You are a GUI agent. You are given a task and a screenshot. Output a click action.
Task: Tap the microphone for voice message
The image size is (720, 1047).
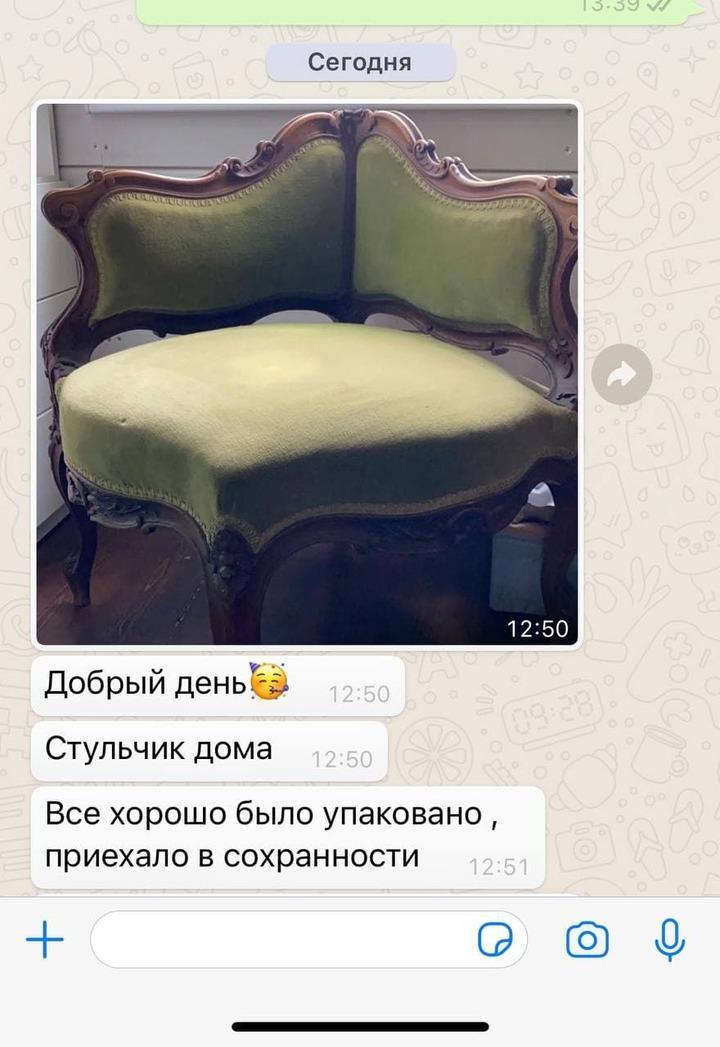point(669,939)
